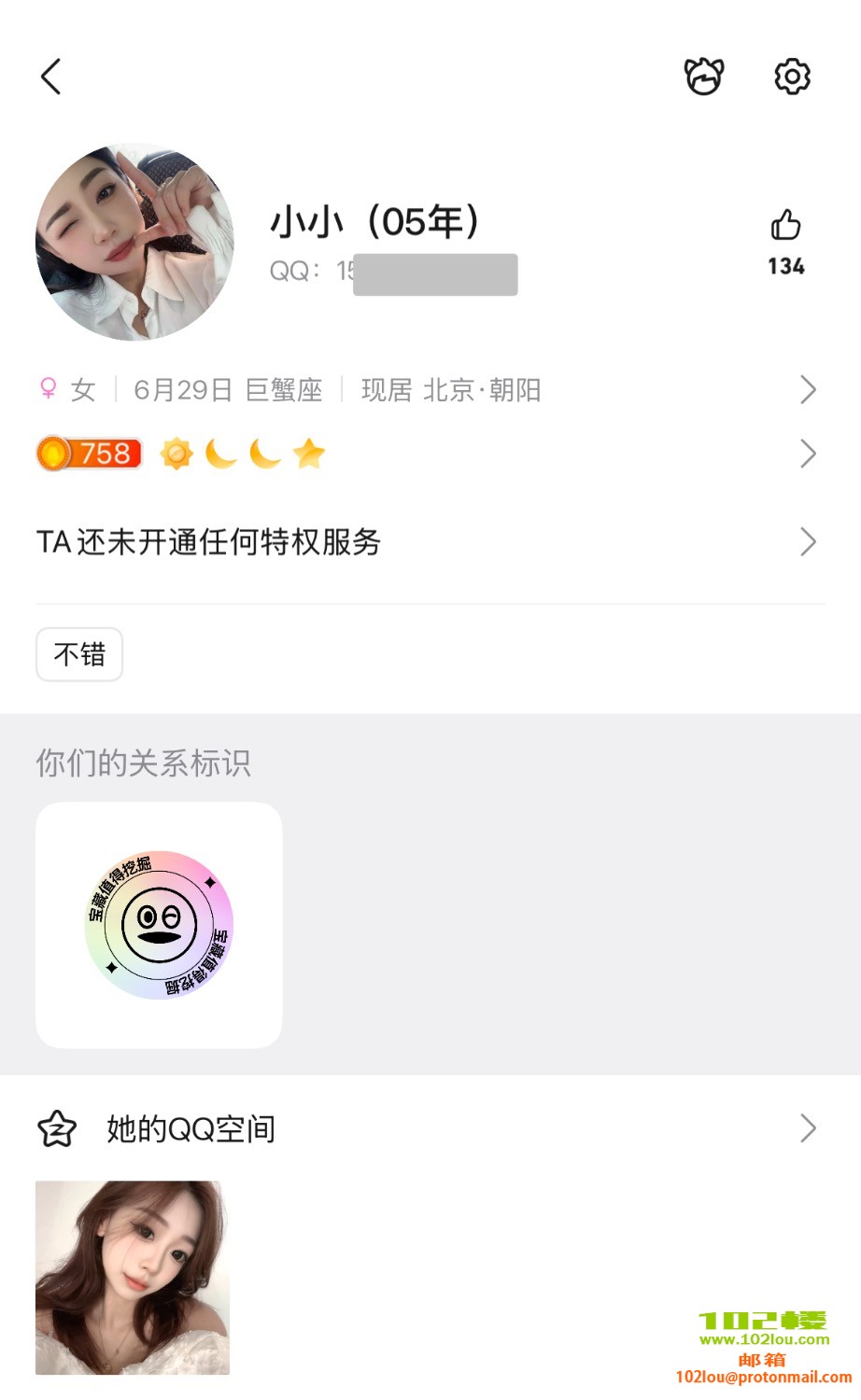Open the 宝藏值得挖掘 relationship badge card
Image resolution: width=861 pixels, height=1400 pixels.
pyautogui.click(x=159, y=925)
